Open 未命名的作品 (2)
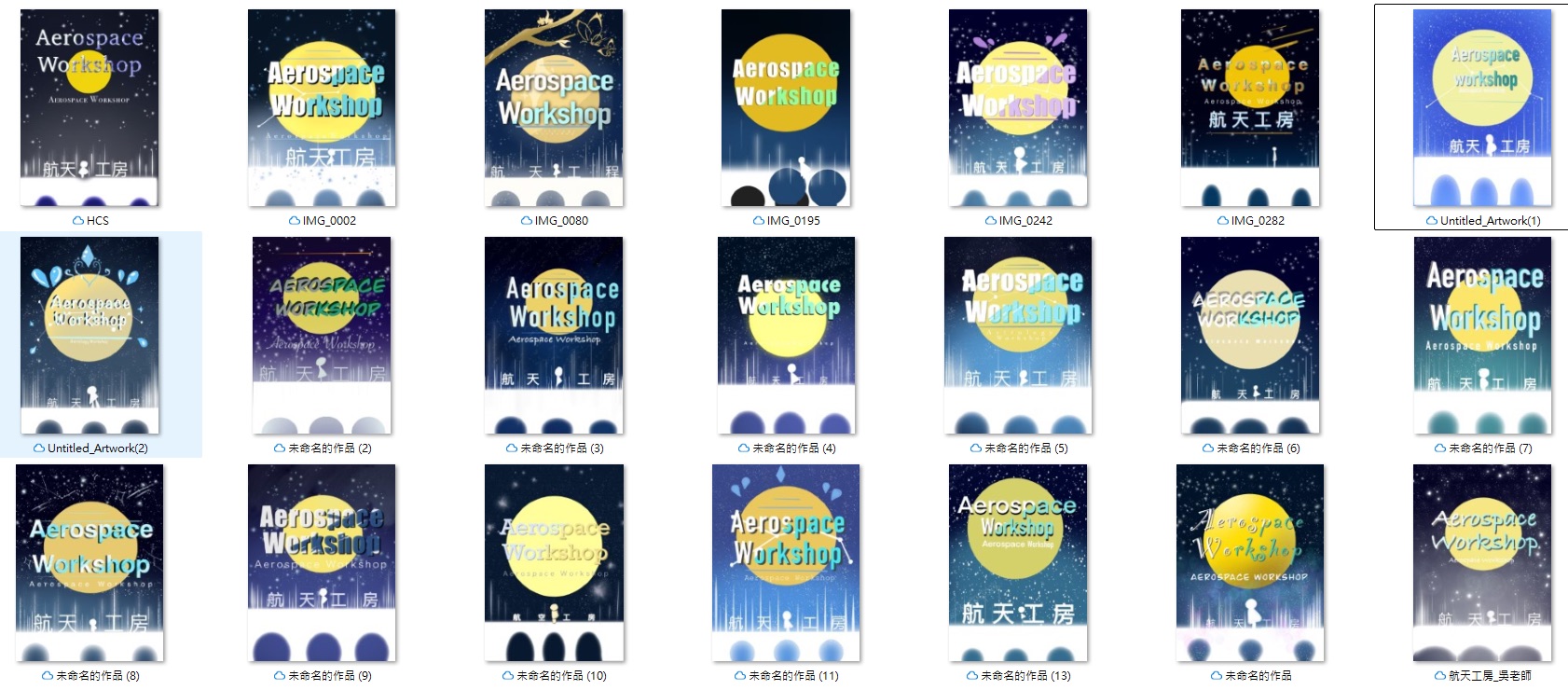 322,335
